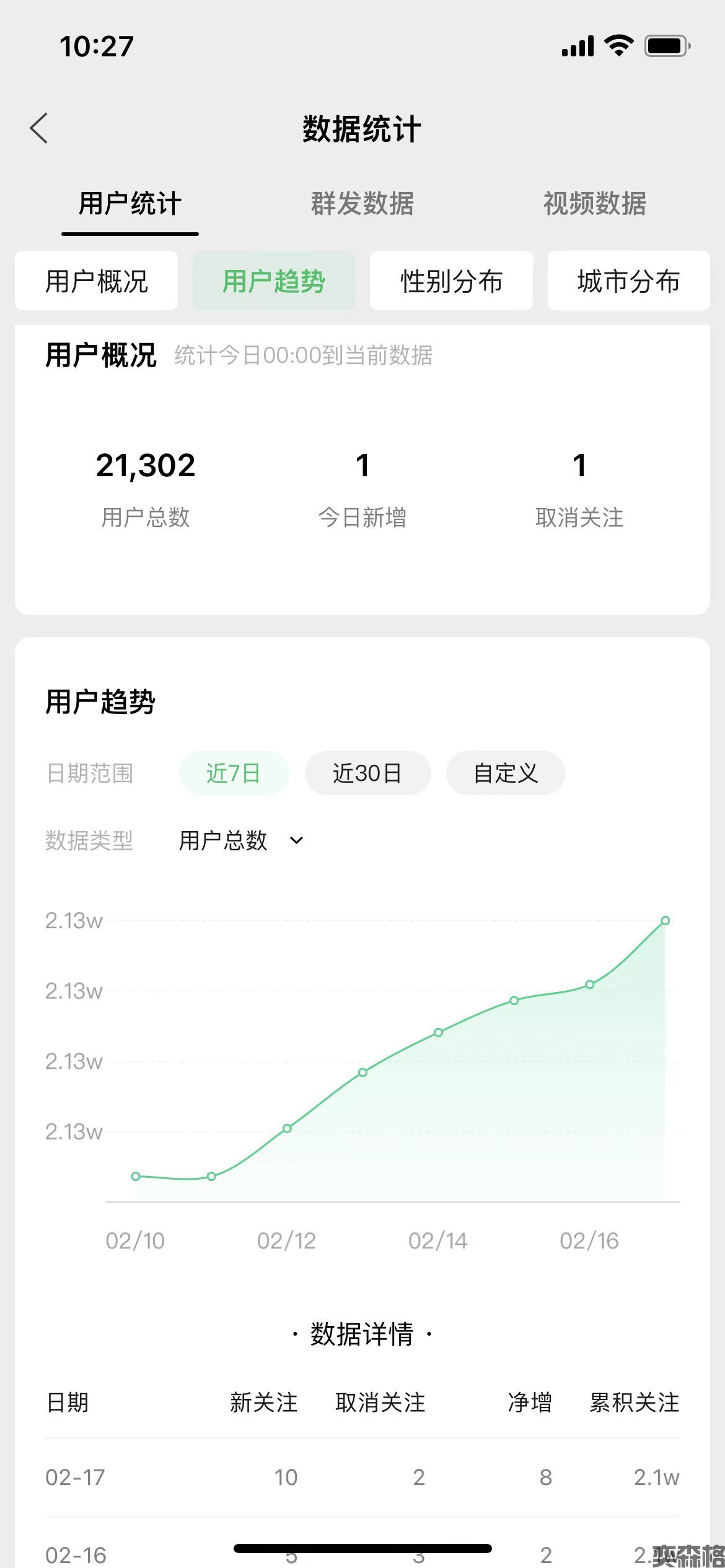Switch to the 群发数据 tab
Image resolution: width=725 pixels, height=1568 pixels.
[x=362, y=204]
